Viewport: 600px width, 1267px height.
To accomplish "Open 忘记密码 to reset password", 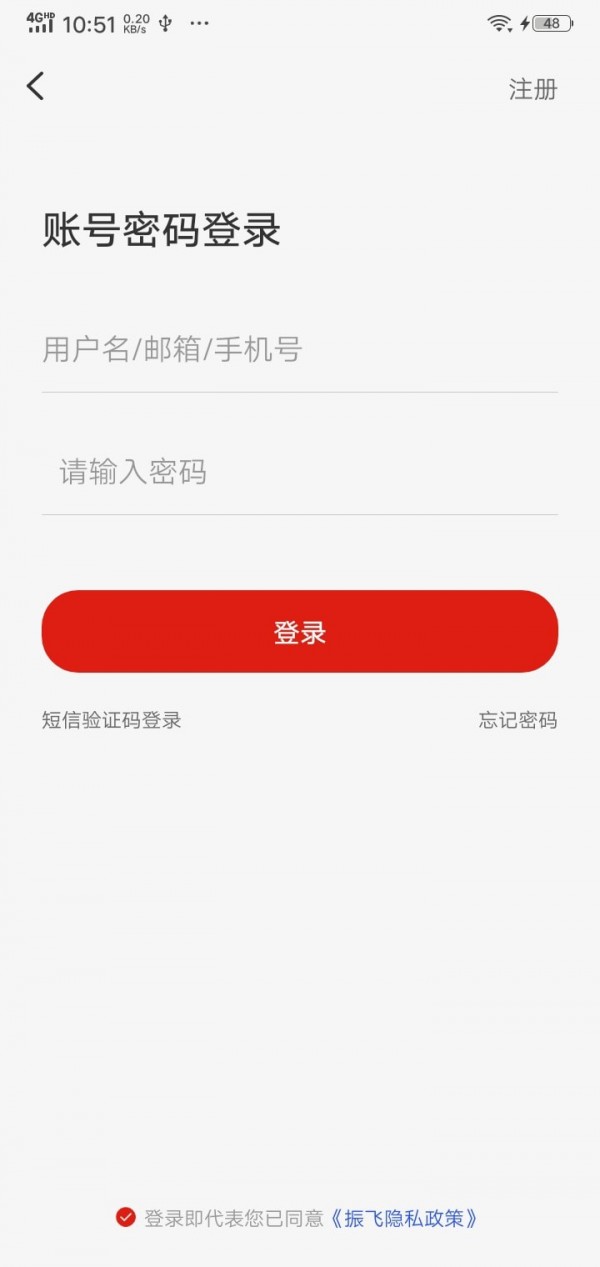I will [x=517, y=720].
